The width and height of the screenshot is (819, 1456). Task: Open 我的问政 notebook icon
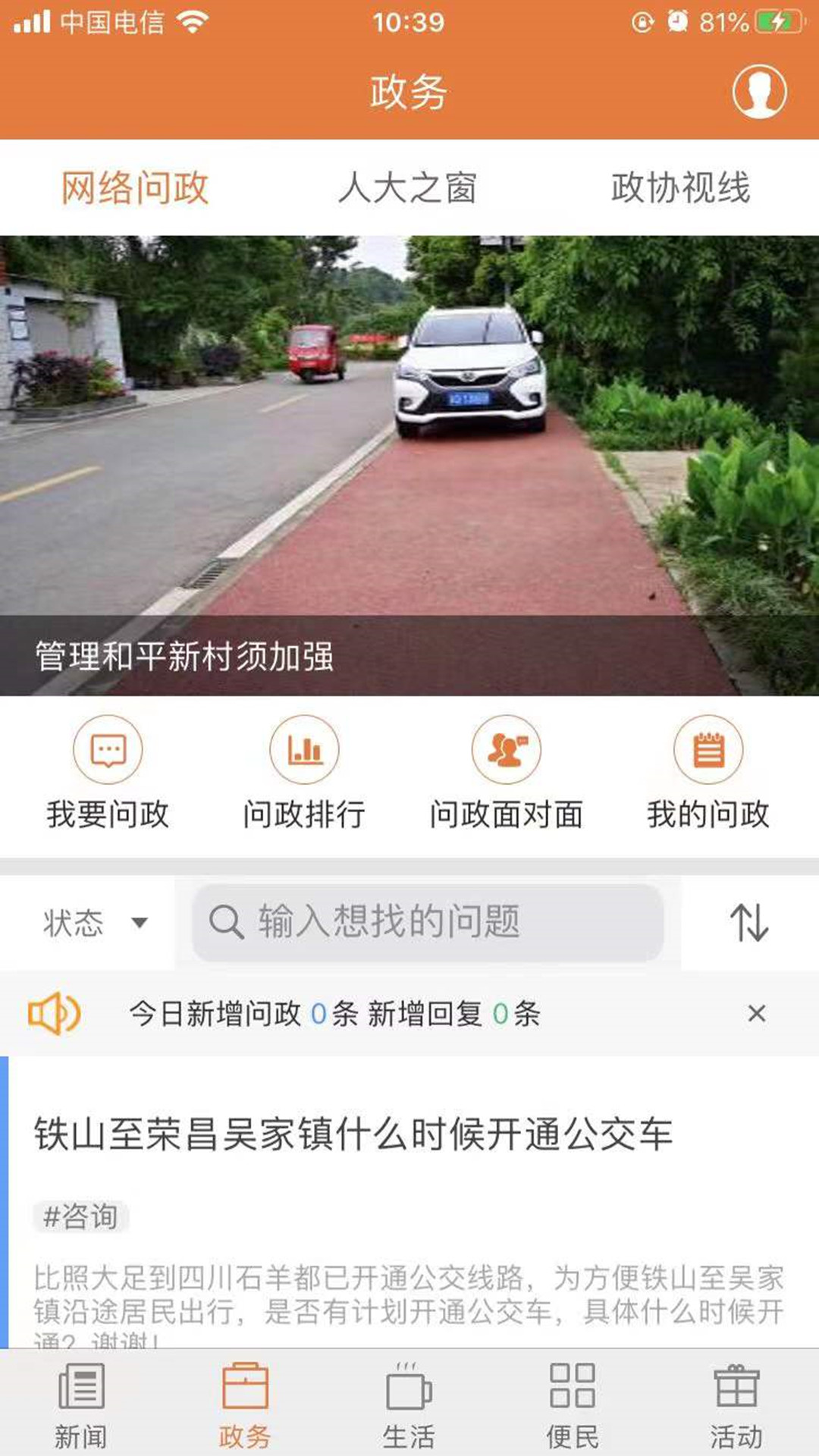pyautogui.click(x=709, y=749)
